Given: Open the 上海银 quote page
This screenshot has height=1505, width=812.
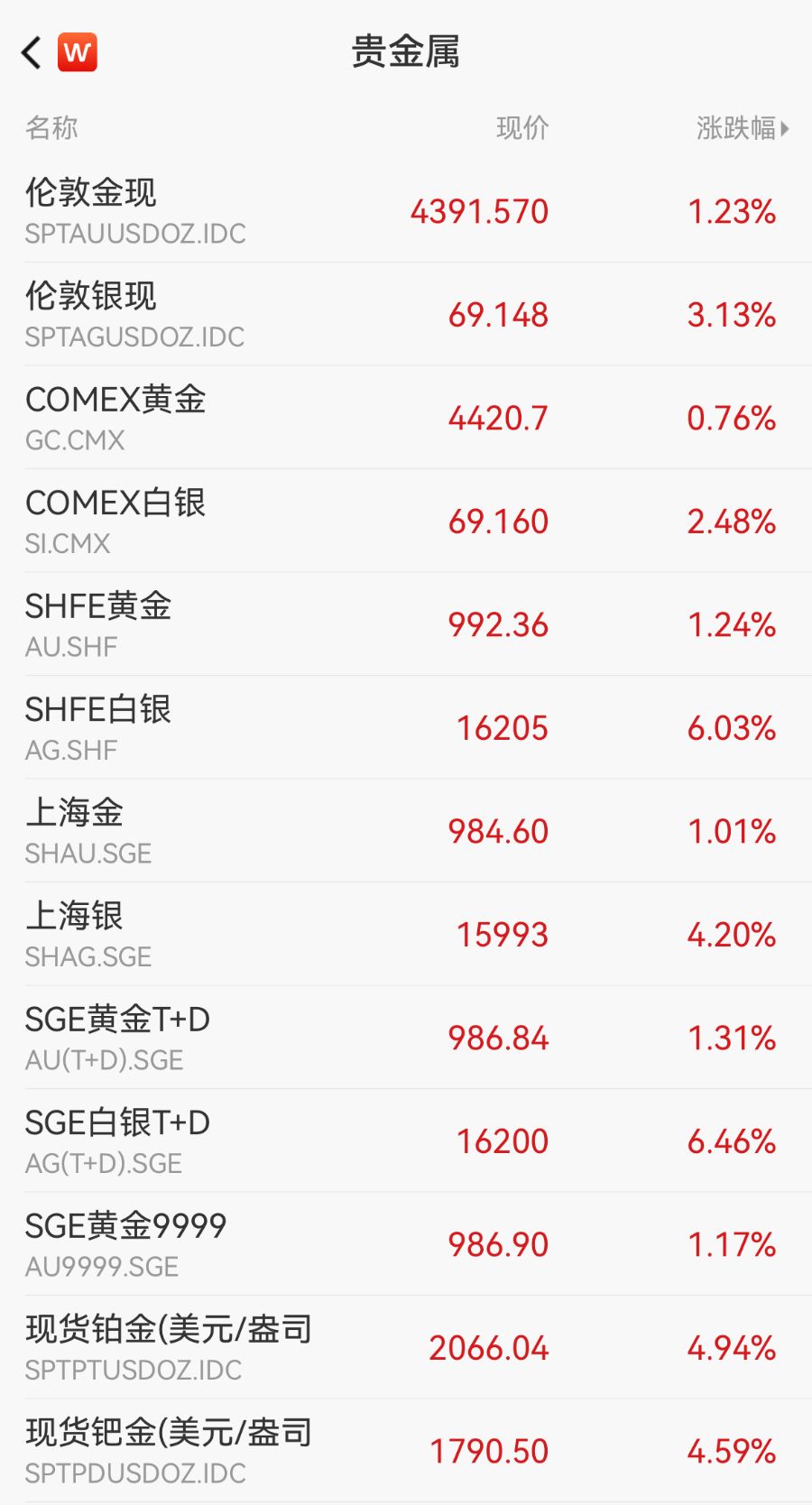Looking at the screenshot, I should (x=406, y=933).
